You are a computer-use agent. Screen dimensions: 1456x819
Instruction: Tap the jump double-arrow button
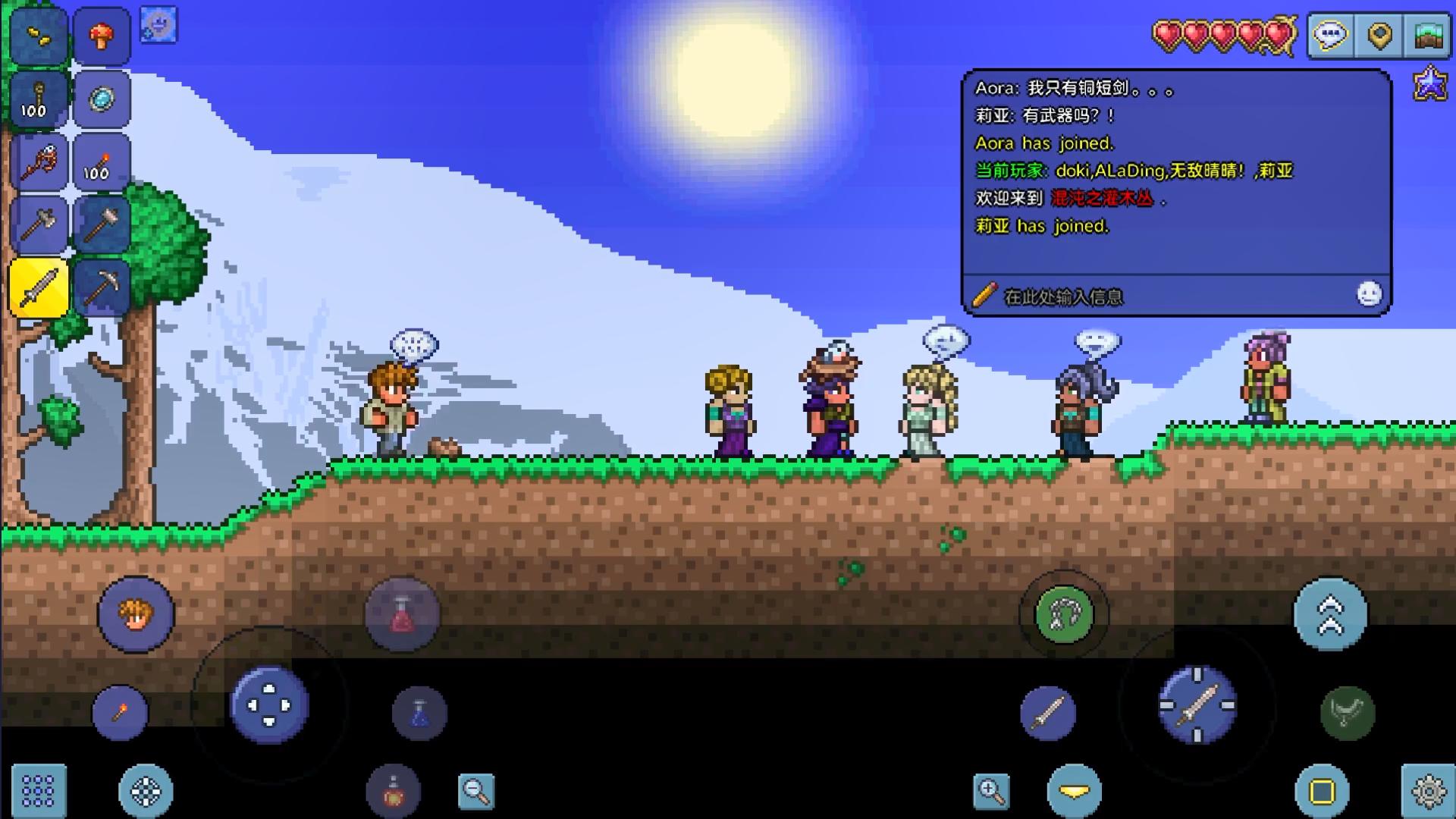click(x=1330, y=614)
